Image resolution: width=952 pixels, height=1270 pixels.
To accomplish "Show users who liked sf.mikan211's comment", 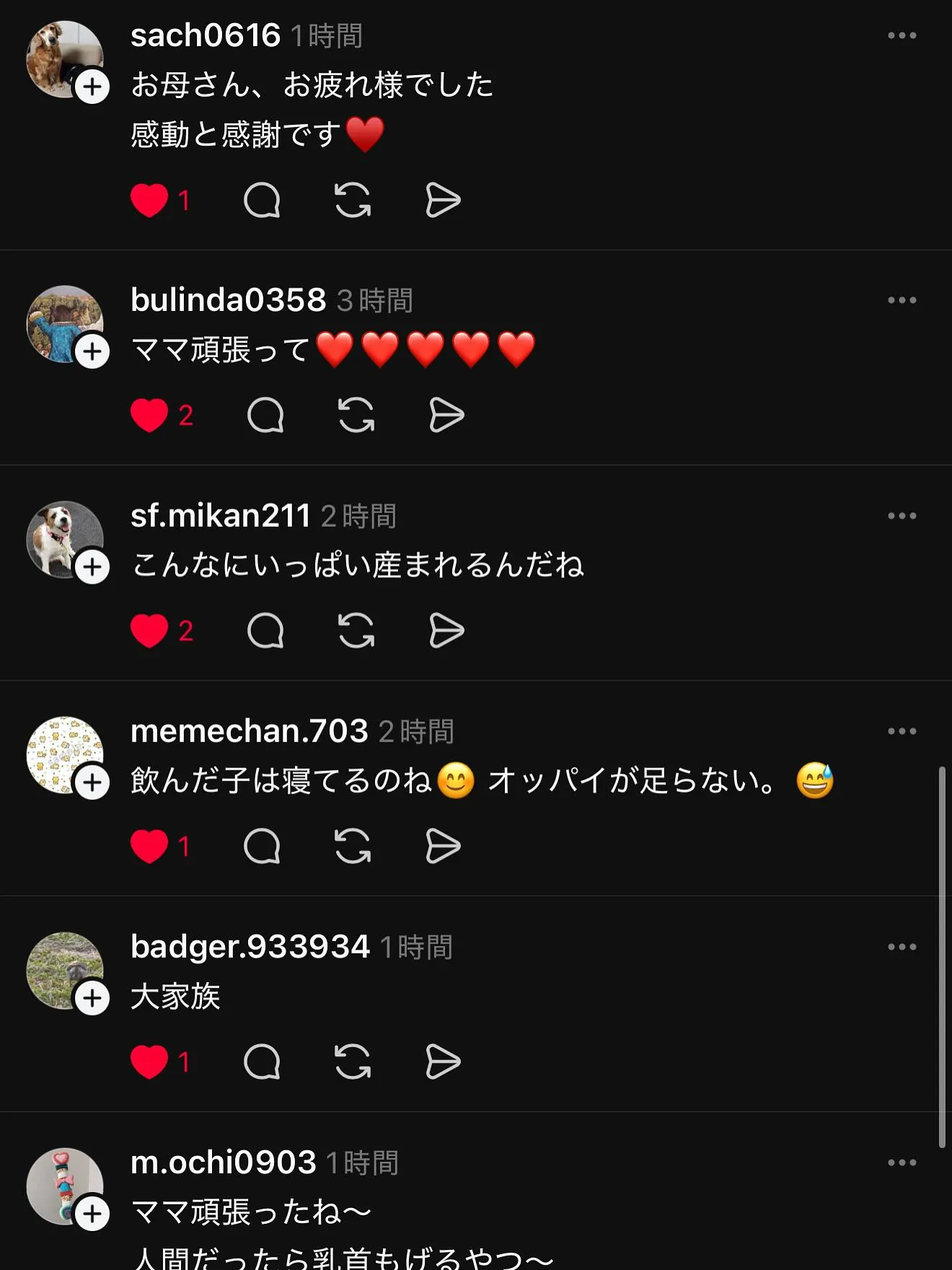I will [x=185, y=630].
